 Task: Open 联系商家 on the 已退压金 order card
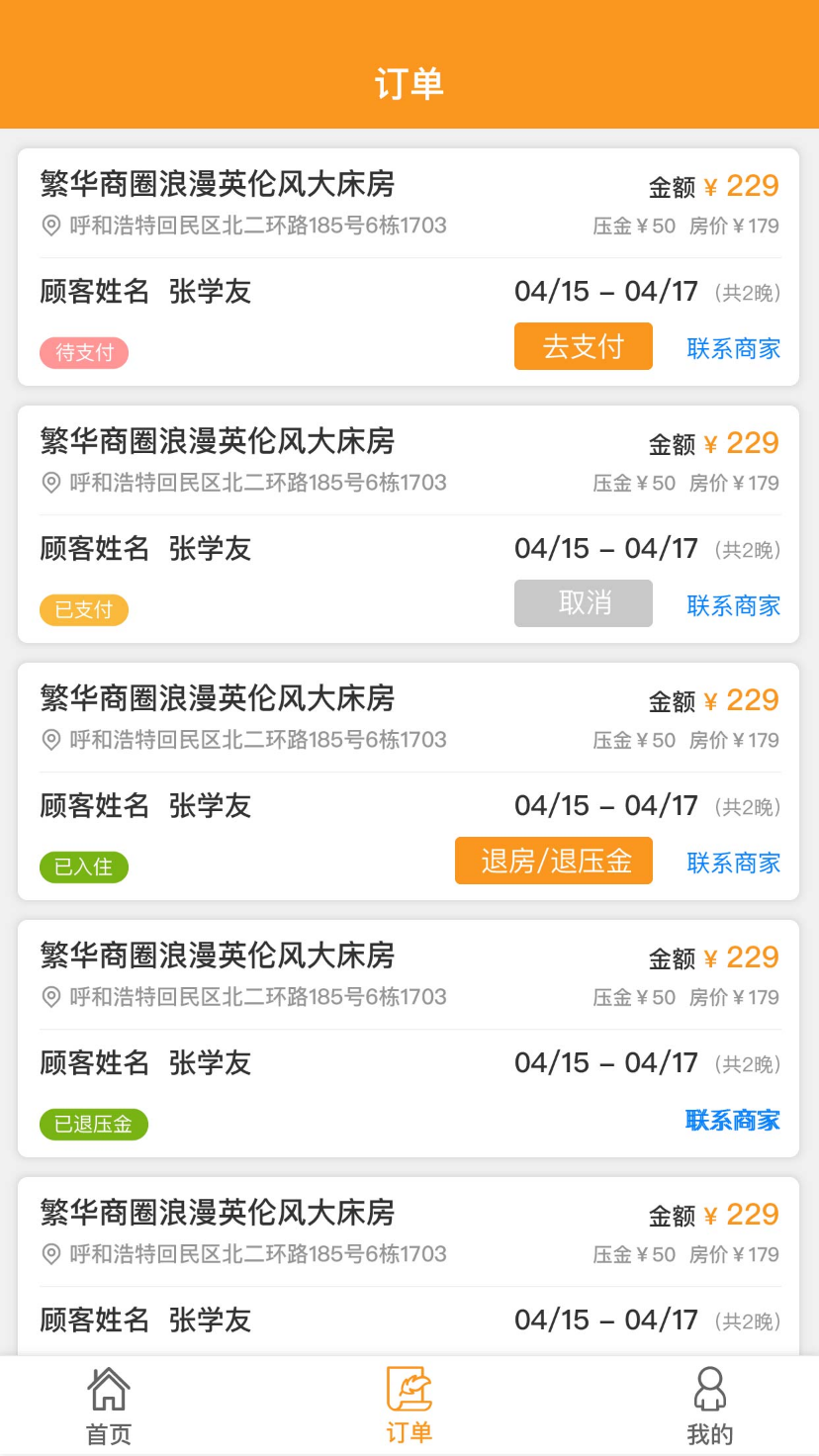click(x=732, y=1121)
